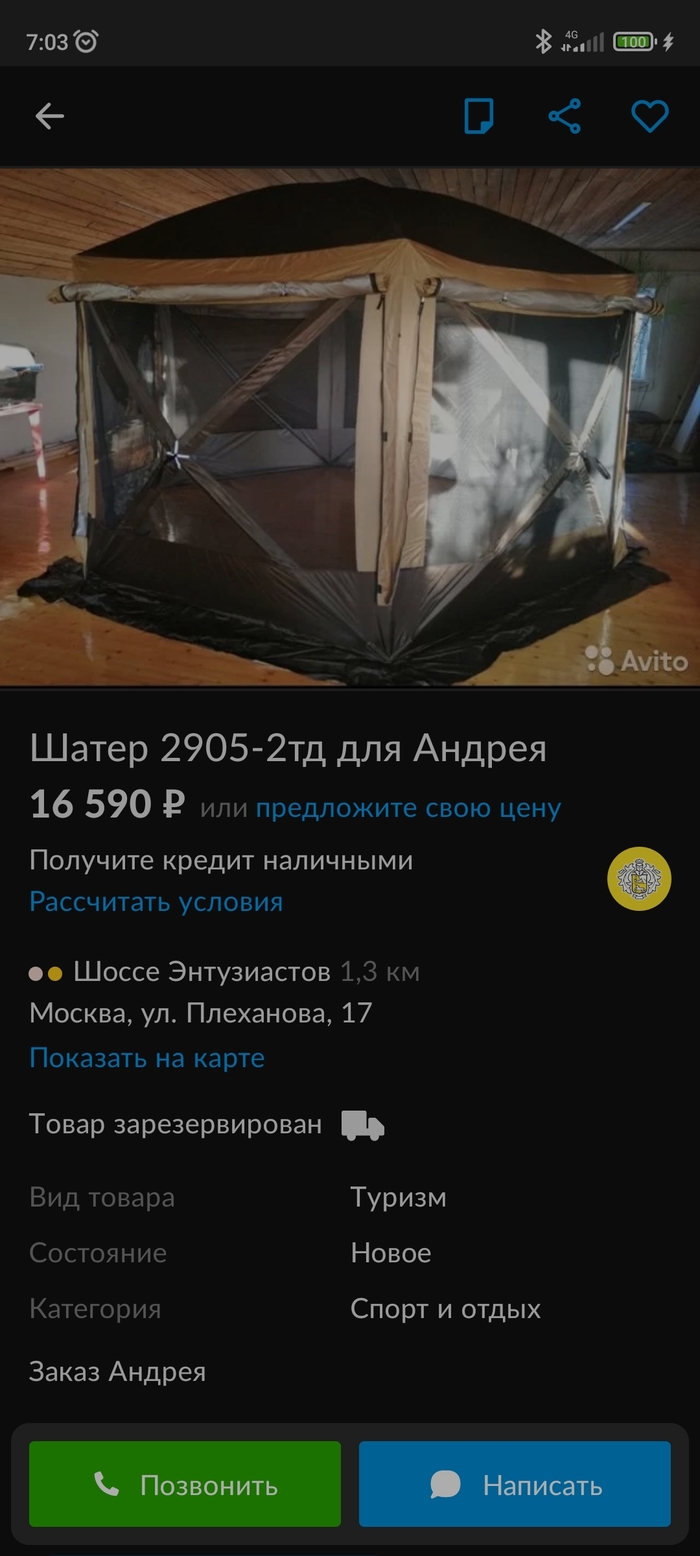
Task: Tap the yellow bank logo icon
Action: (x=639, y=880)
